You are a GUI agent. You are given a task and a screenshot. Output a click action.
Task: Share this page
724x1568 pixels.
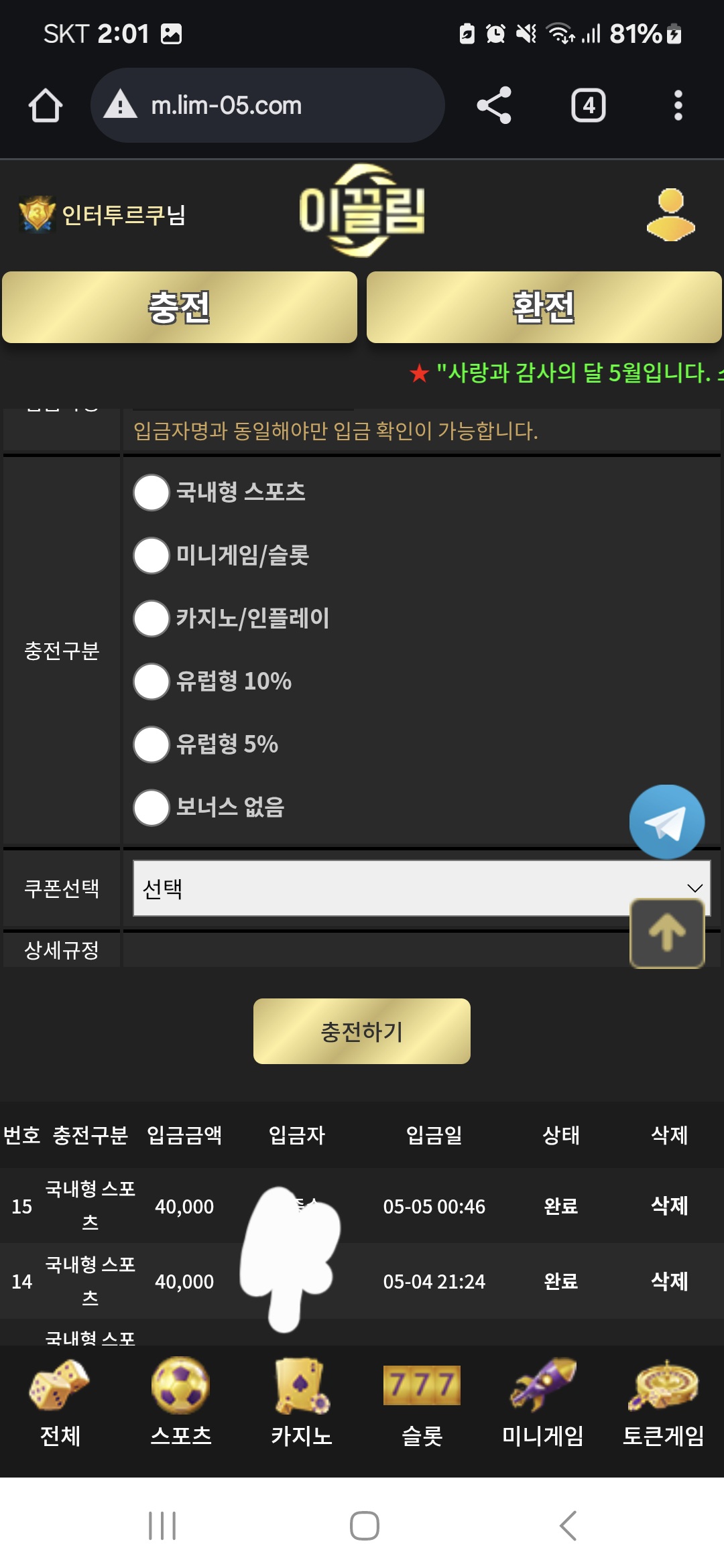pos(494,105)
